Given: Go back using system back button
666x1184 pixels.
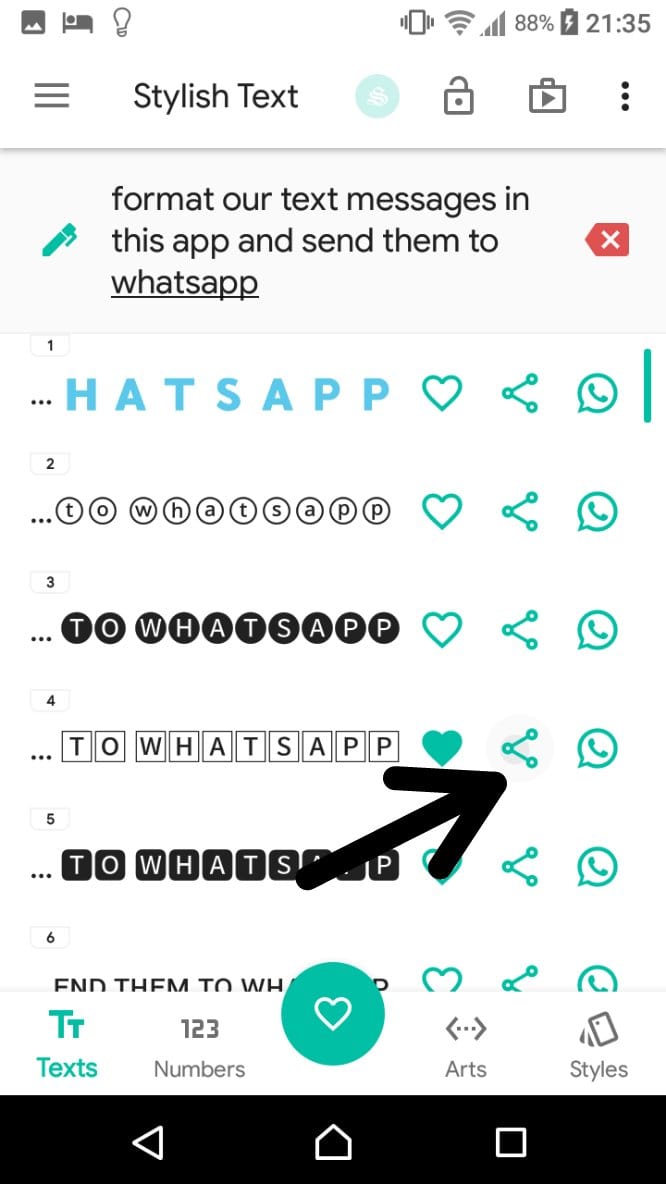Looking at the screenshot, I should (x=149, y=1142).
